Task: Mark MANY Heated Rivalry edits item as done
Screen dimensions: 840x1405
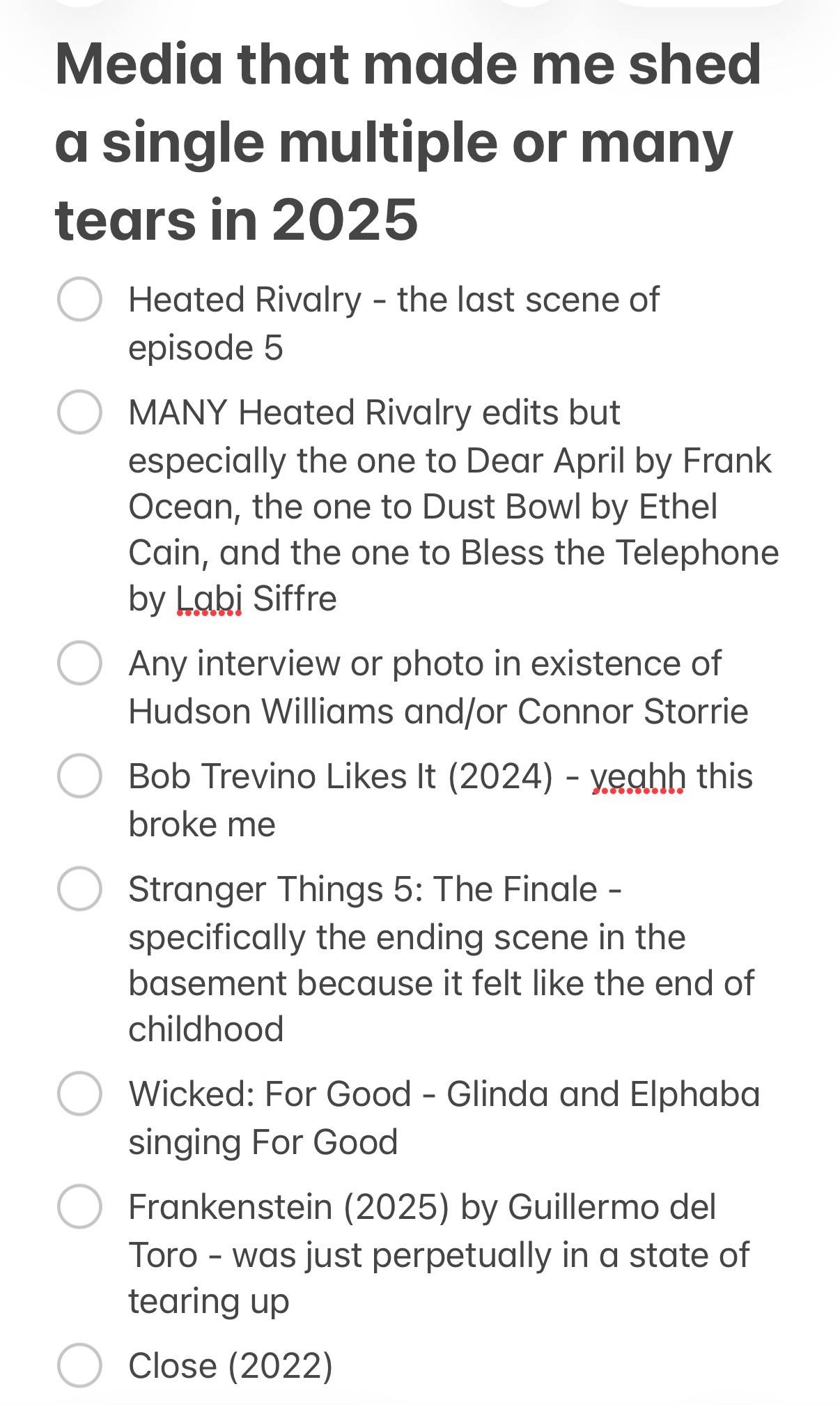Action: tap(79, 412)
